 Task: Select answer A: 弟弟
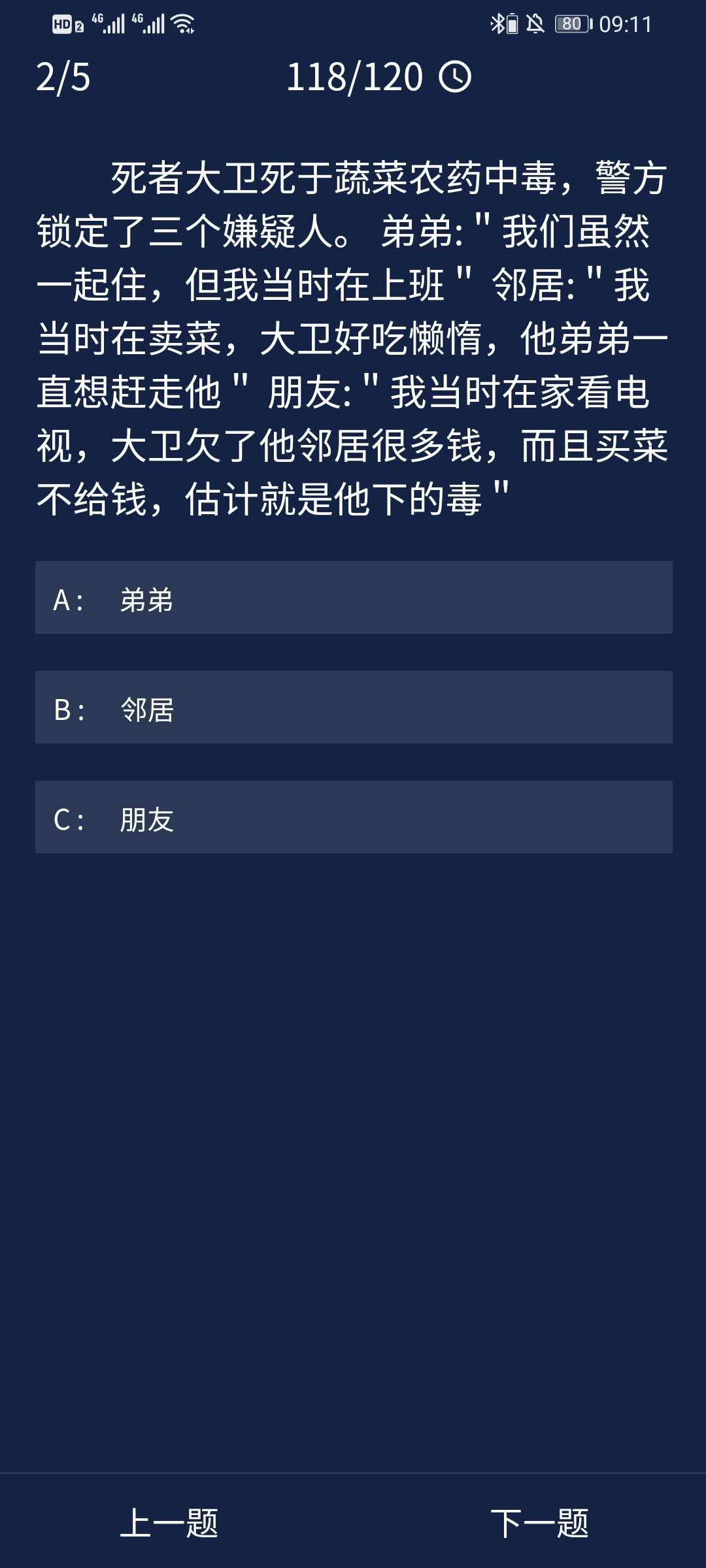(x=353, y=598)
